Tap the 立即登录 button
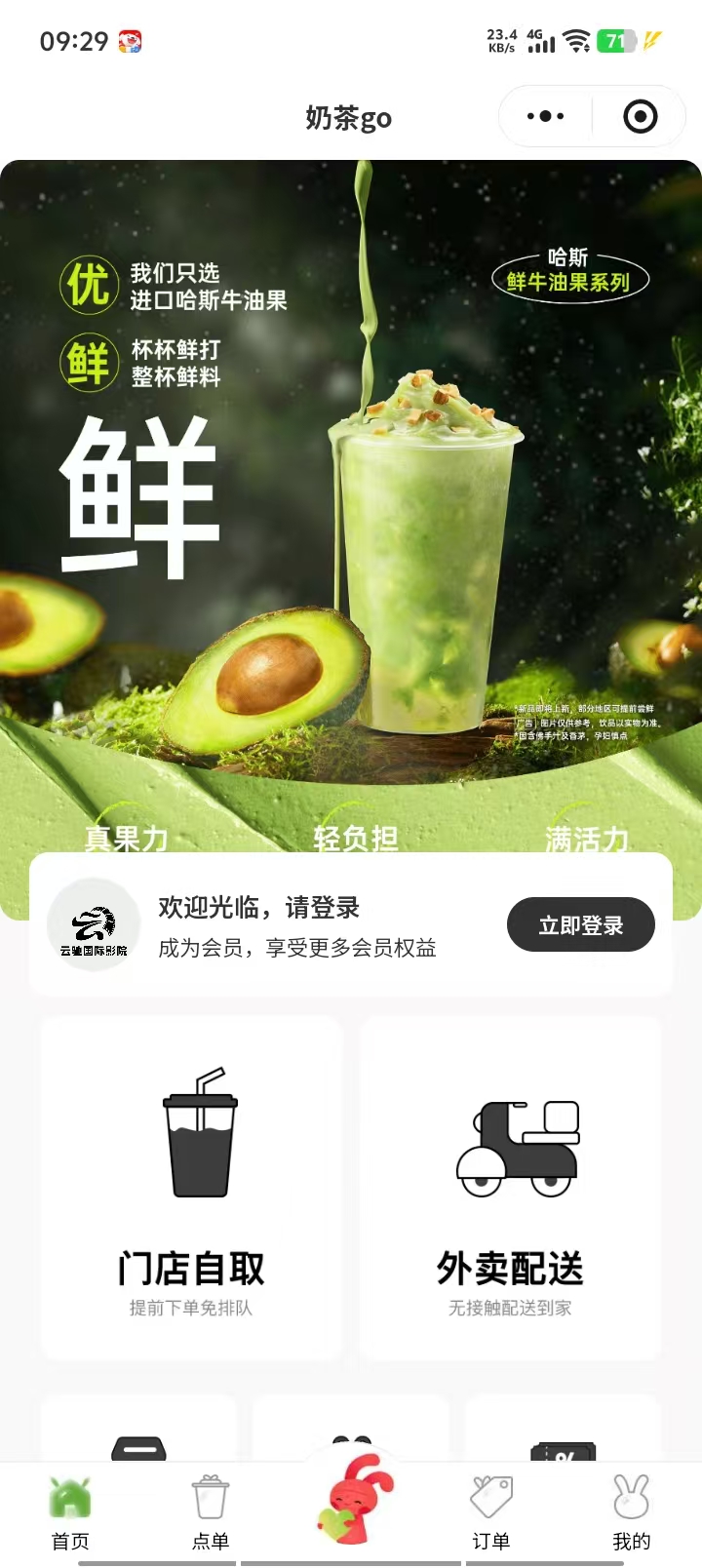702x1568 pixels. 580,925
